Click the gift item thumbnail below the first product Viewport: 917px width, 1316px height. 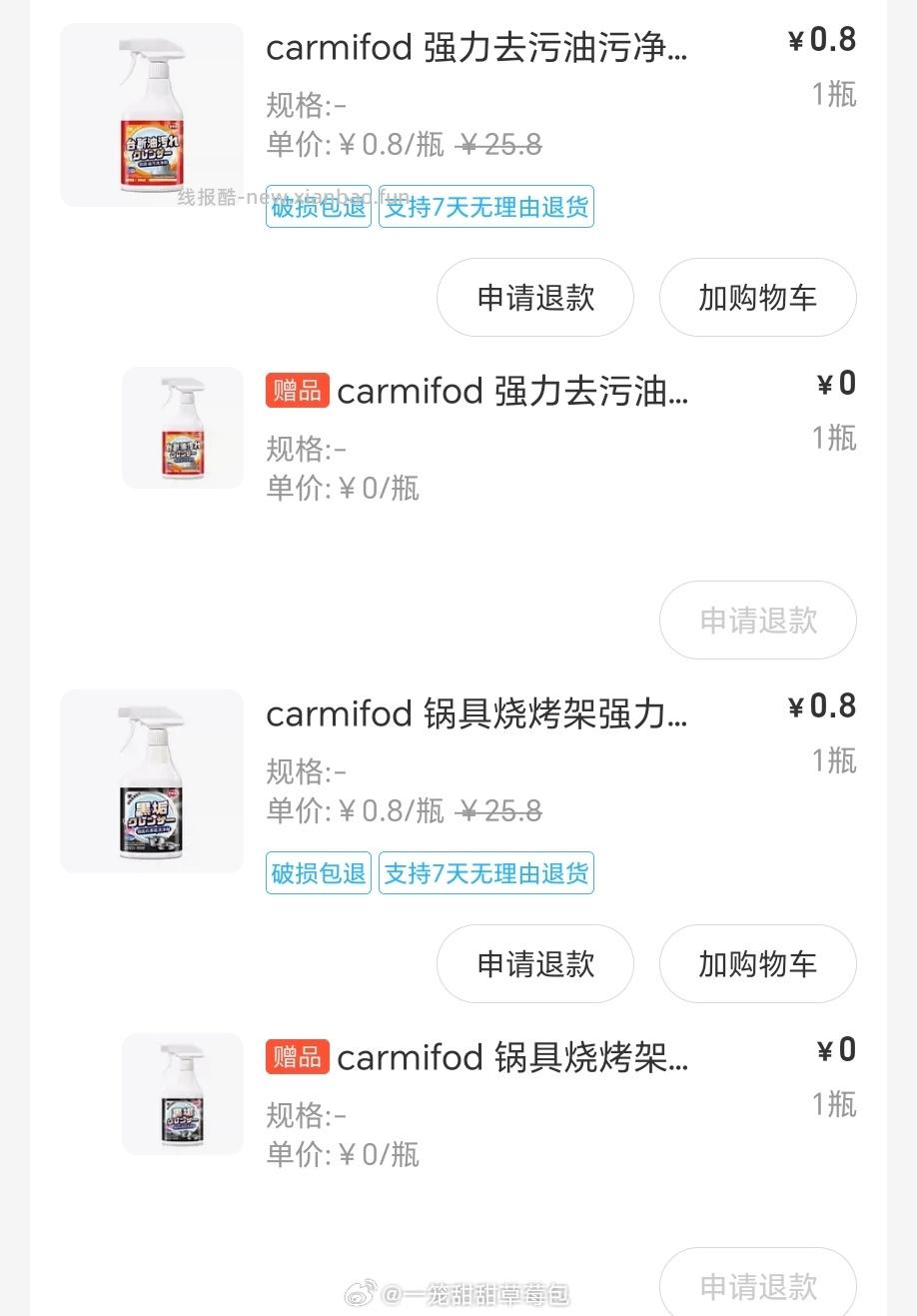[x=182, y=428]
